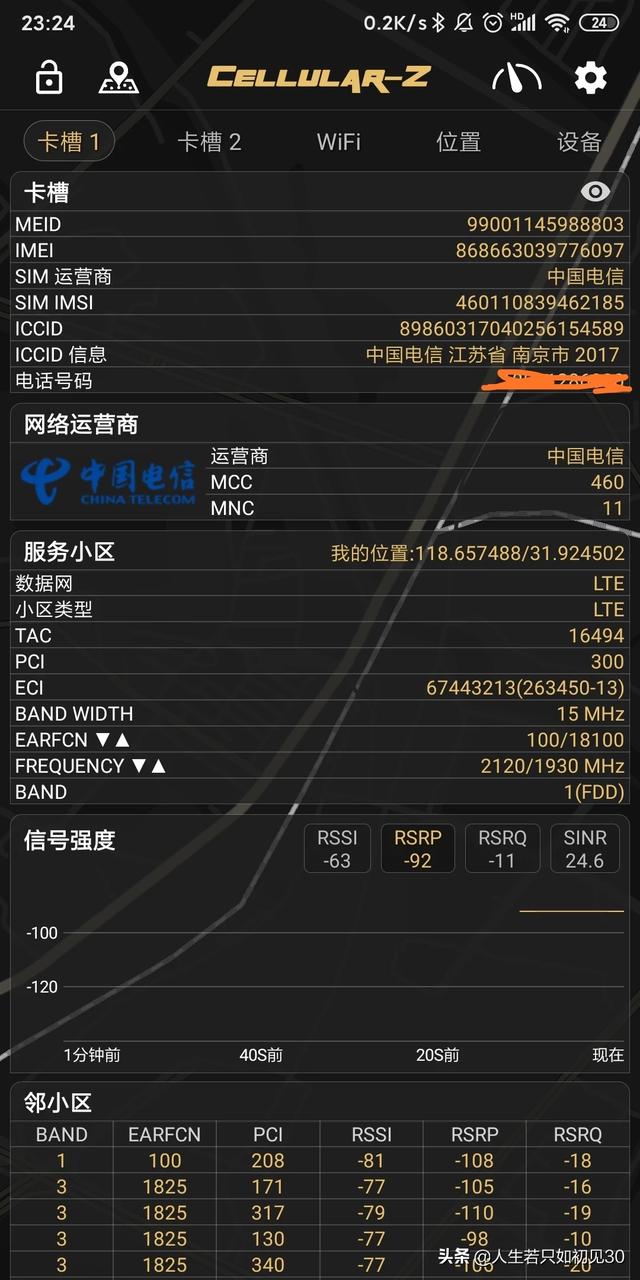640x1280 pixels.
Task: Tap the lock icon in the toolbar
Action: pos(49,77)
